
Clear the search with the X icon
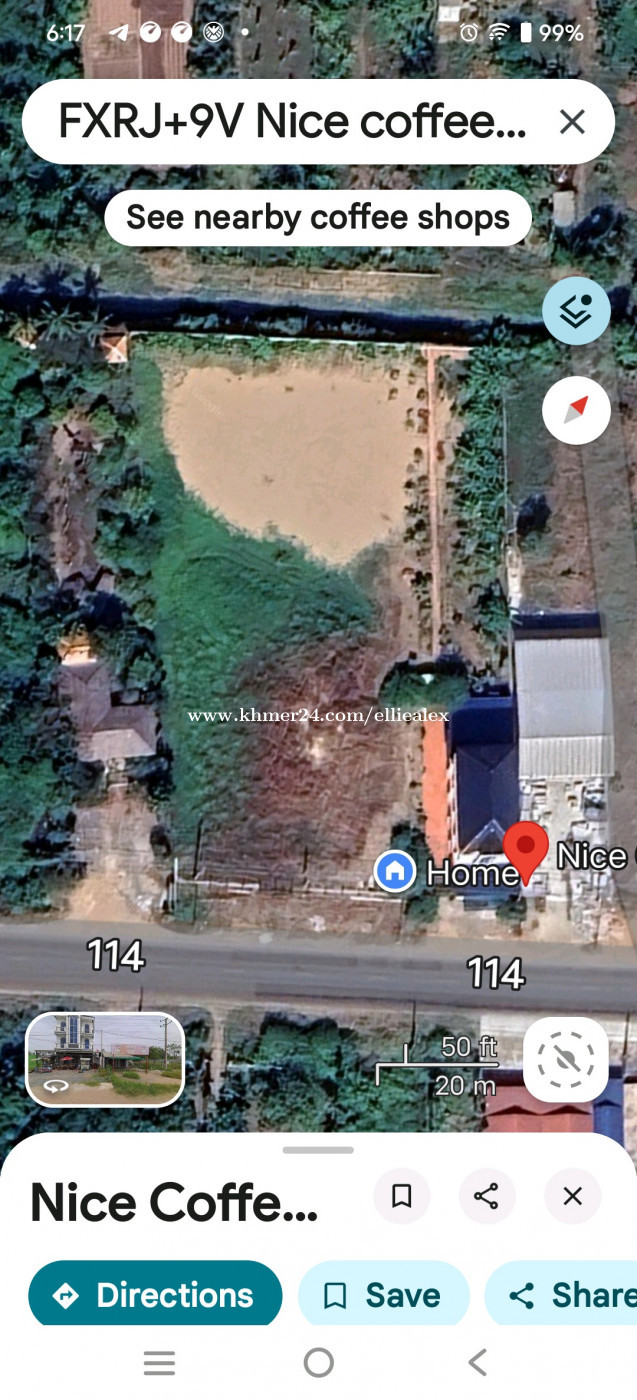[572, 122]
